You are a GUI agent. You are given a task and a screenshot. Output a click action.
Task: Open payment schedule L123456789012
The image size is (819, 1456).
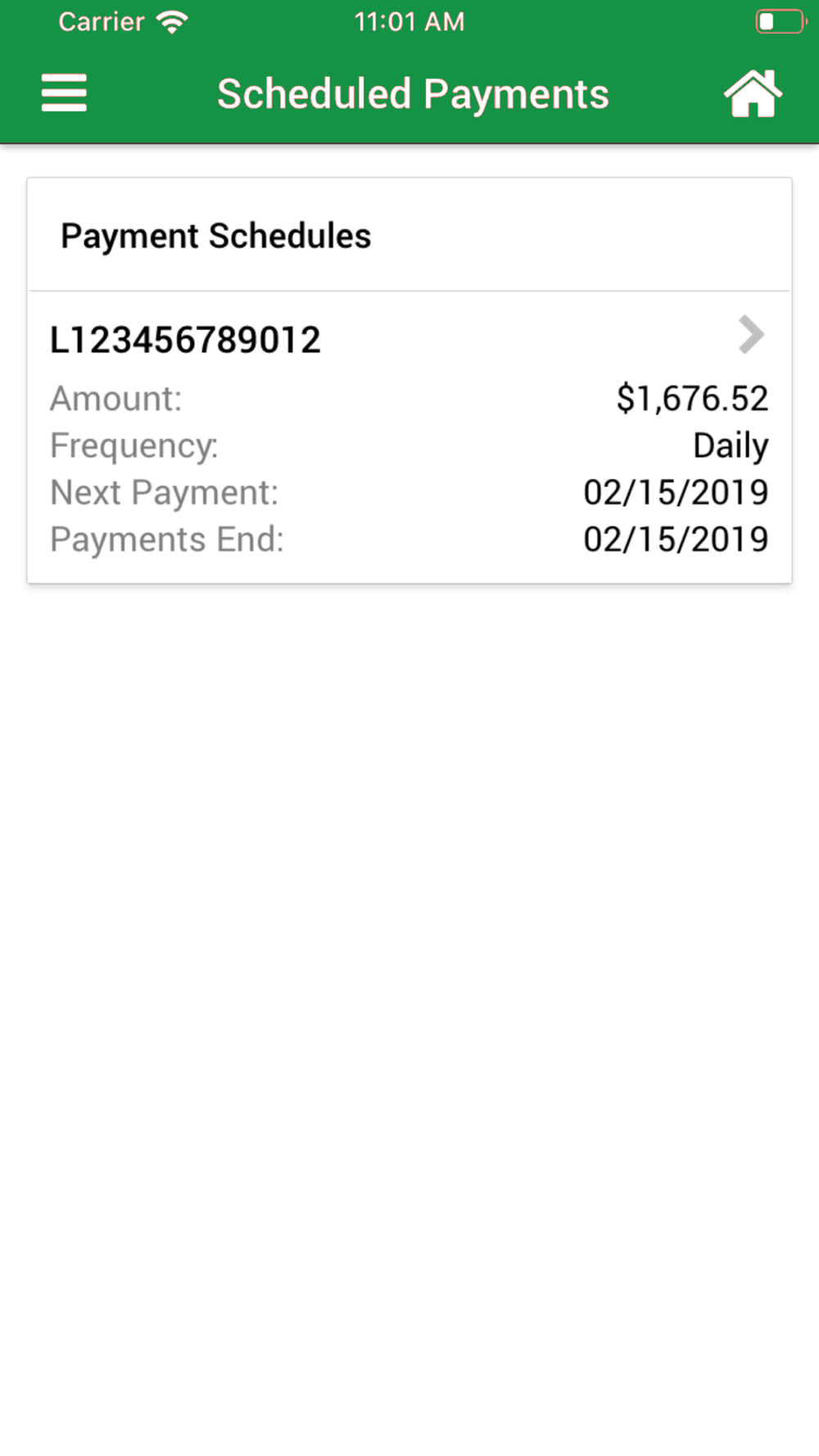click(409, 437)
